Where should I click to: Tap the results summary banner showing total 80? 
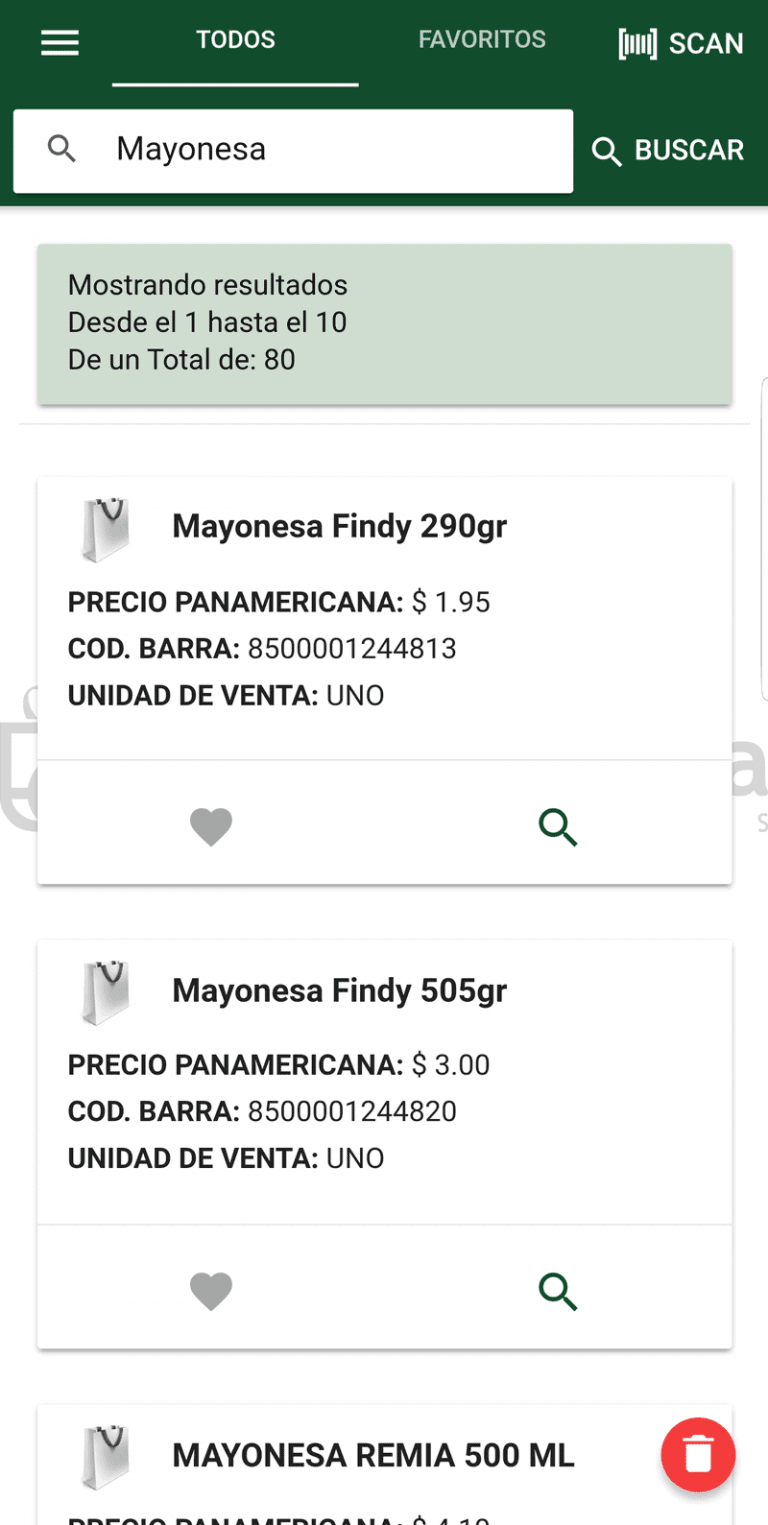(x=384, y=322)
